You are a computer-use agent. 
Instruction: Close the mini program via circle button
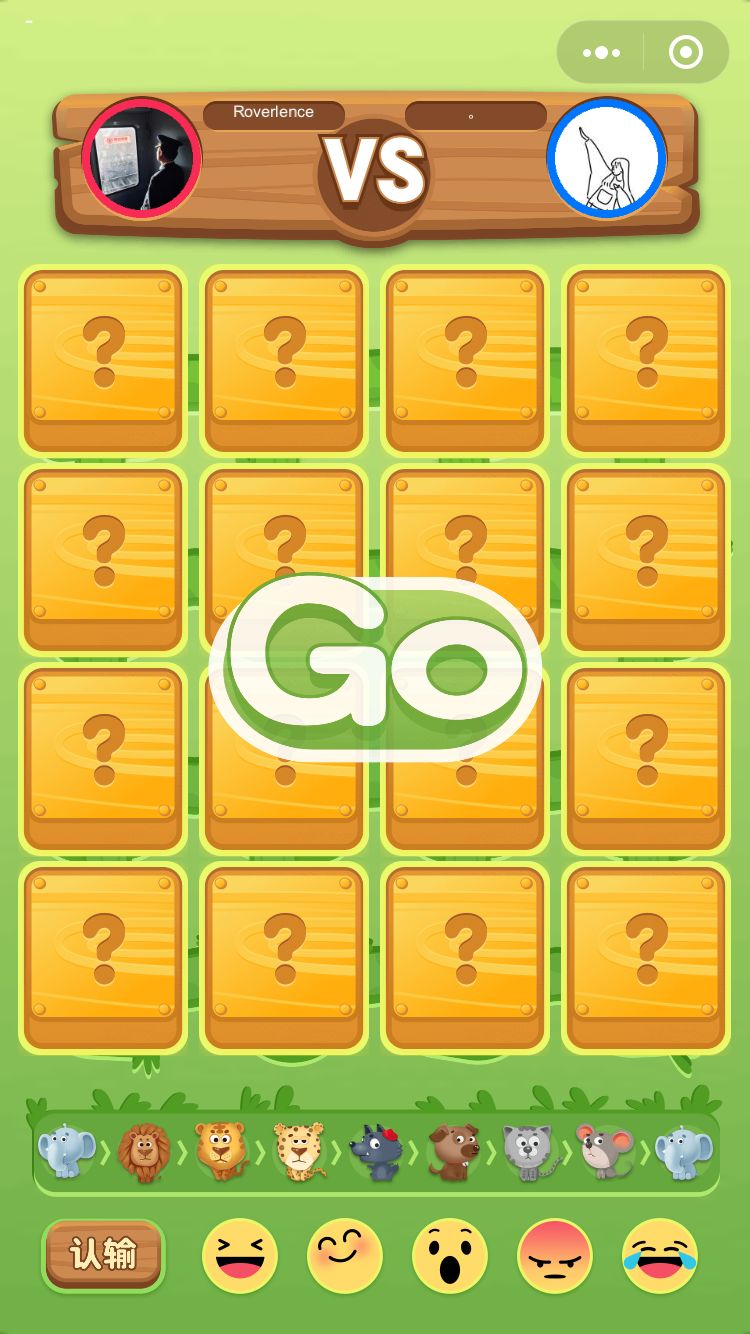click(x=686, y=52)
